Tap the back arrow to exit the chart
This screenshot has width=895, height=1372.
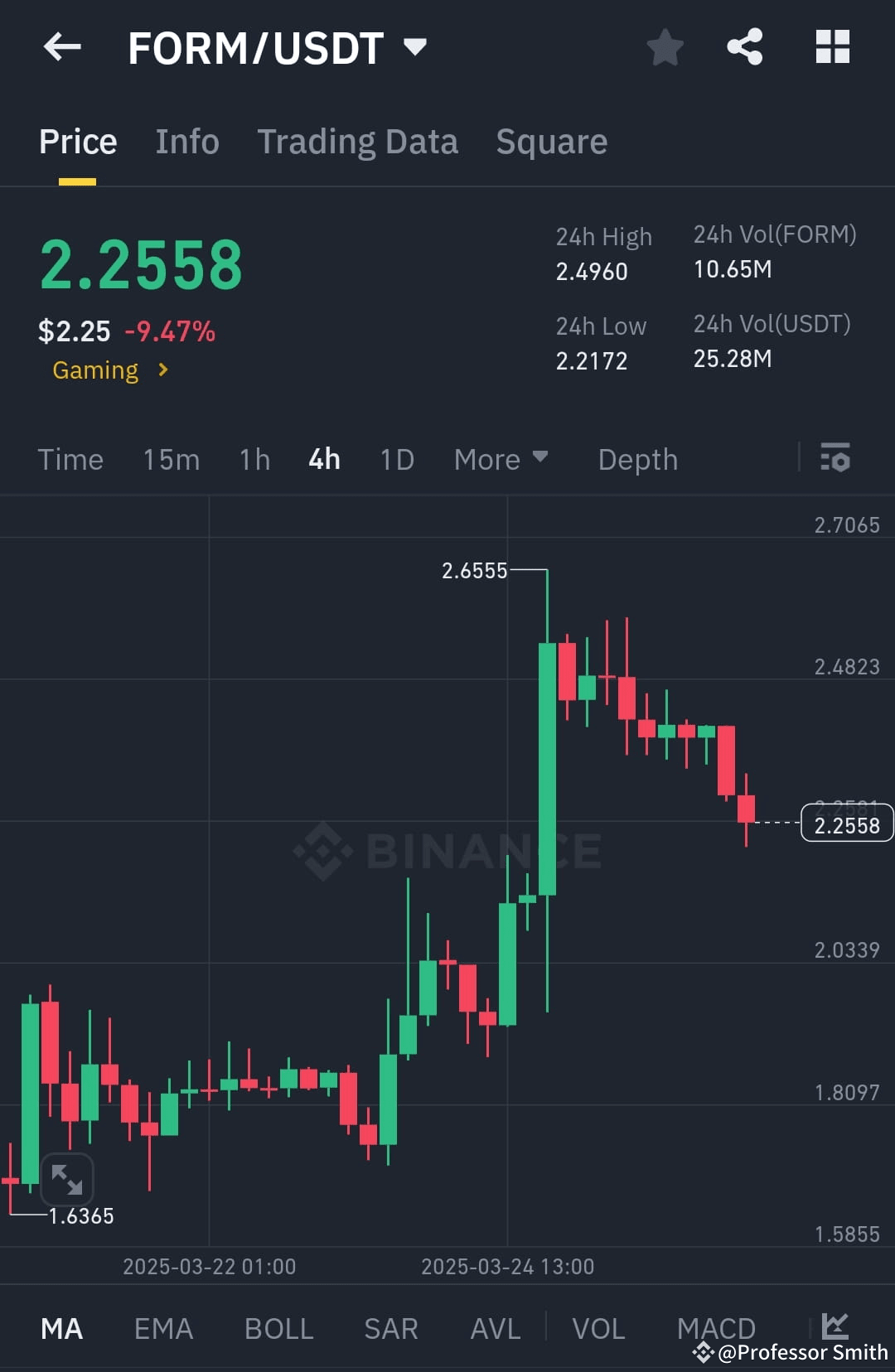point(62,47)
